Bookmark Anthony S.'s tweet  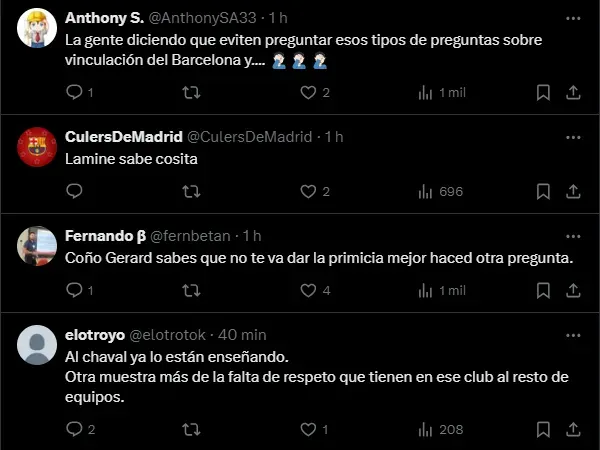pos(543,92)
